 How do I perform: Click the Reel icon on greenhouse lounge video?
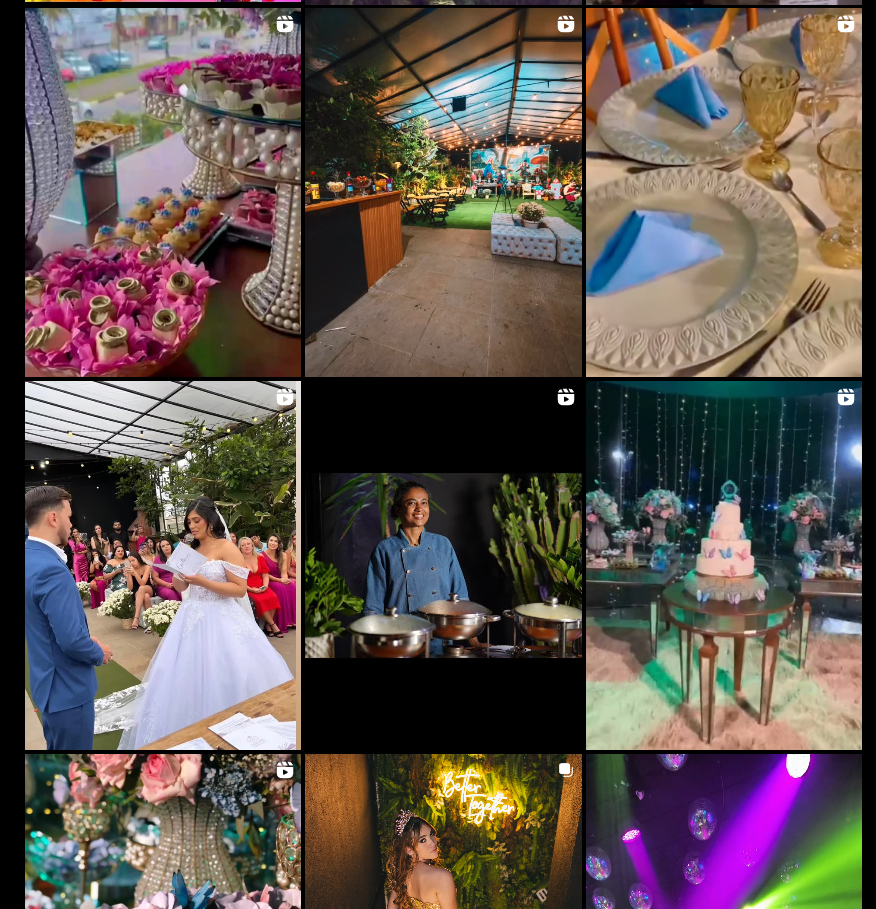pyautogui.click(x=565, y=24)
